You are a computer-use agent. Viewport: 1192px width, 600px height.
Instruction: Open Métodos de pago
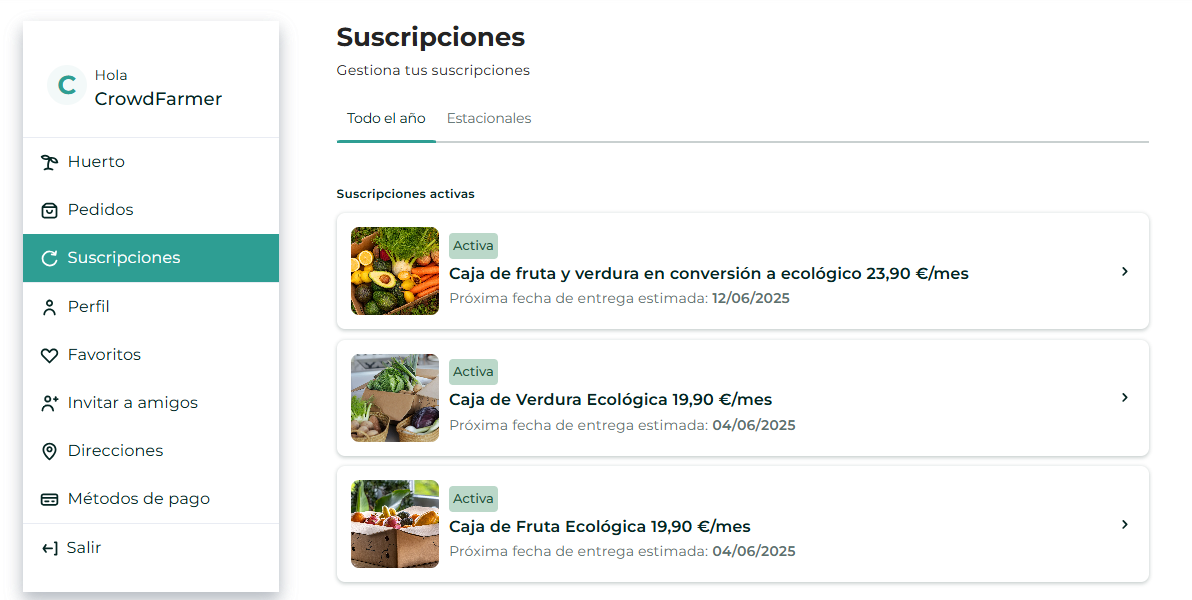[138, 499]
